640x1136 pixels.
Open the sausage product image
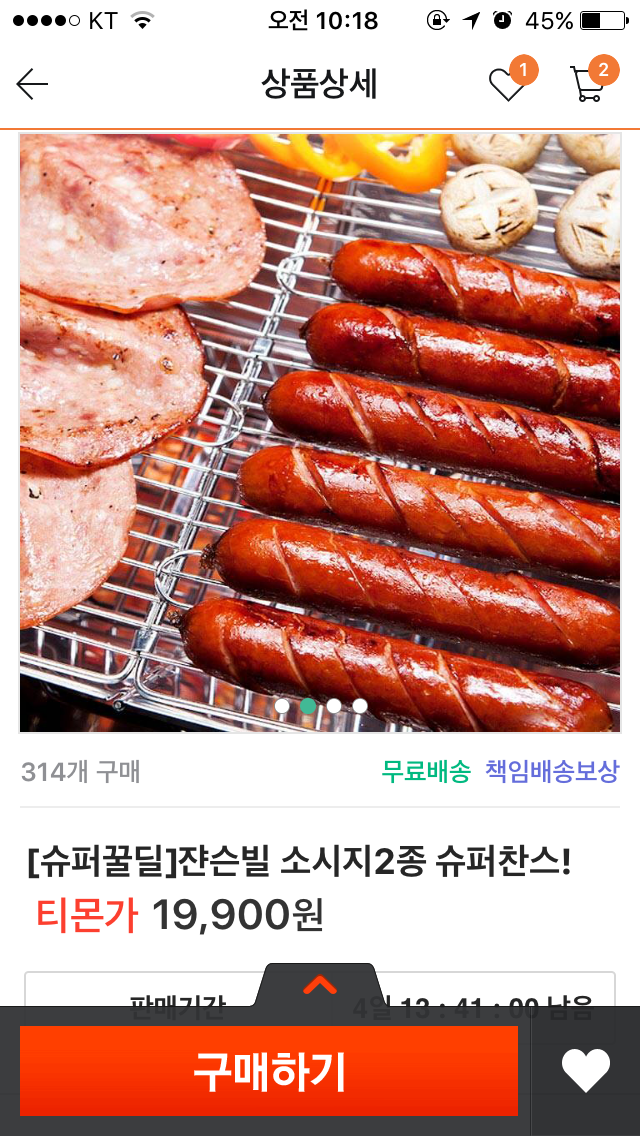[x=320, y=432]
